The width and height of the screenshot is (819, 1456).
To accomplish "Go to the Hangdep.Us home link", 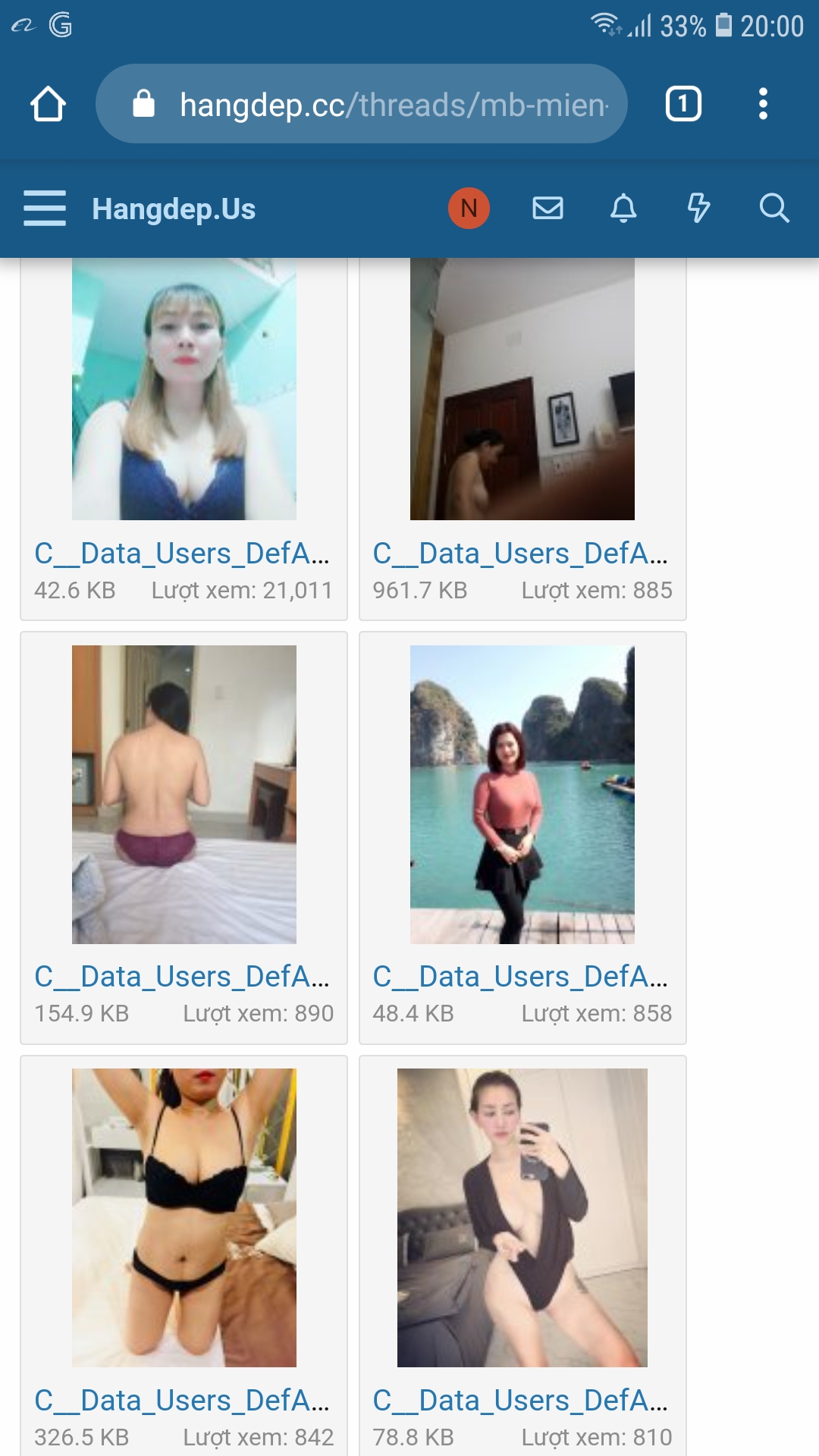I will tap(174, 209).
